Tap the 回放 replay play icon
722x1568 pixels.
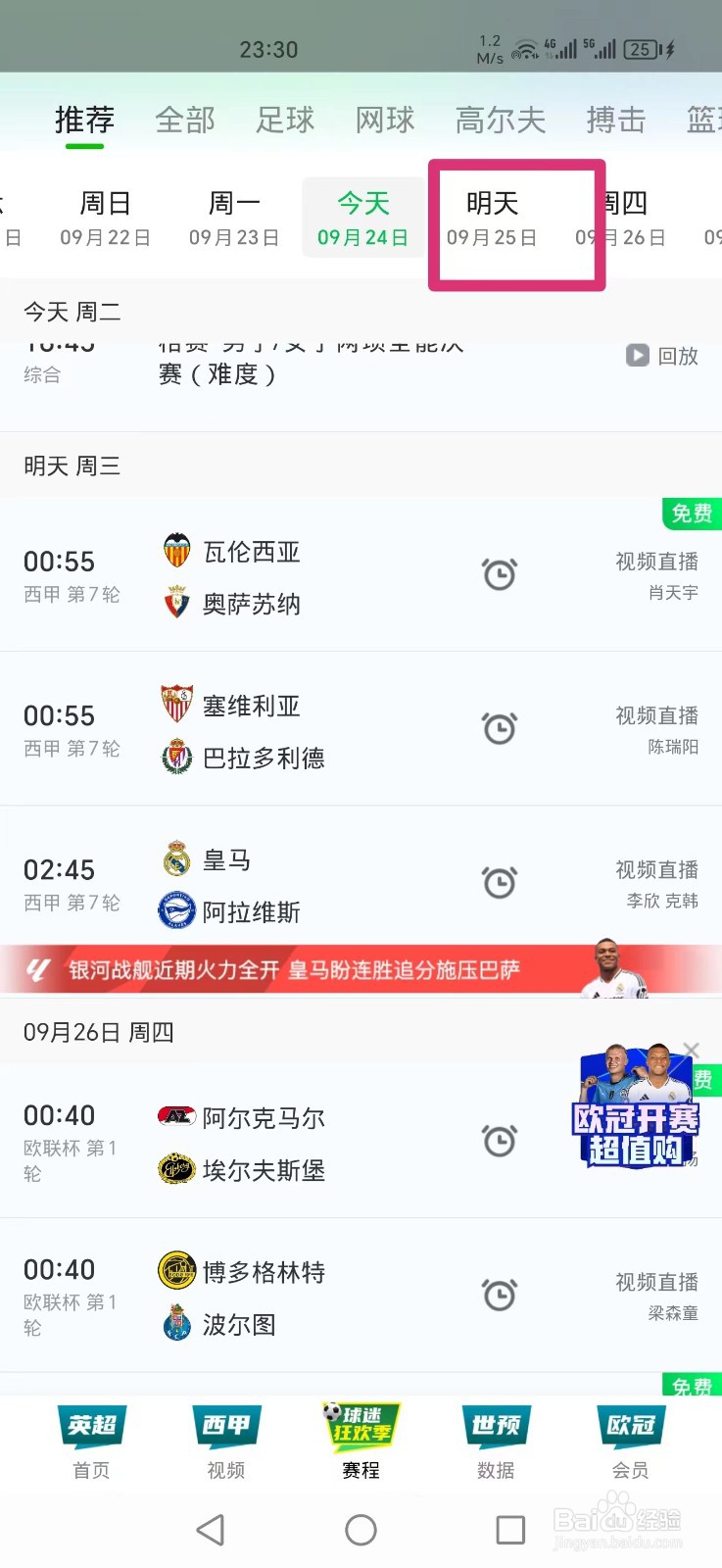(x=637, y=356)
